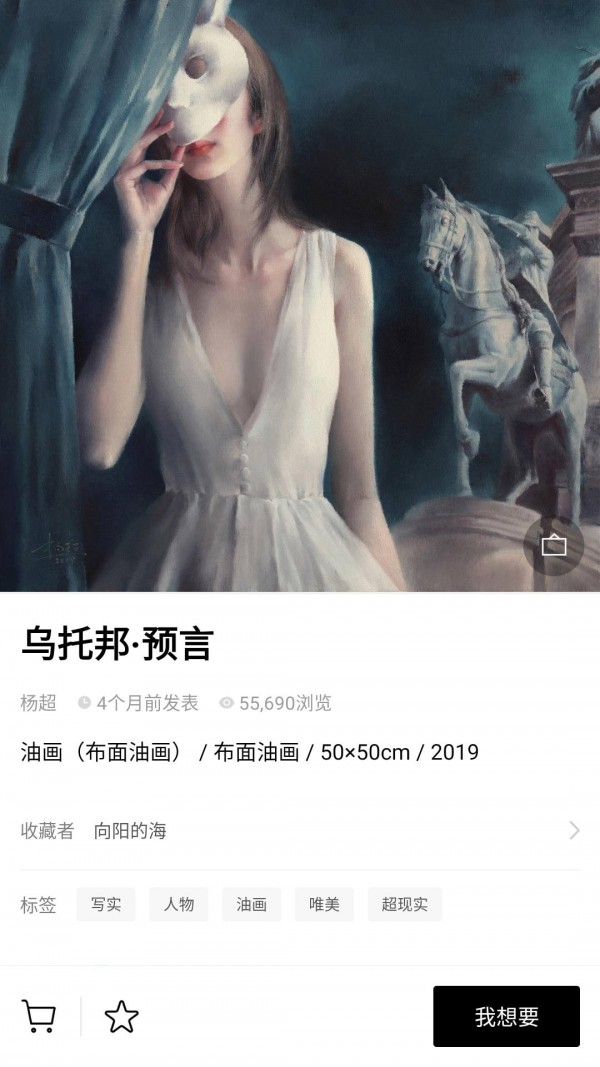Image resolution: width=600 pixels, height=1067 pixels.
Task: Select the 唯美 tag chip
Action: tap(324, 905)
